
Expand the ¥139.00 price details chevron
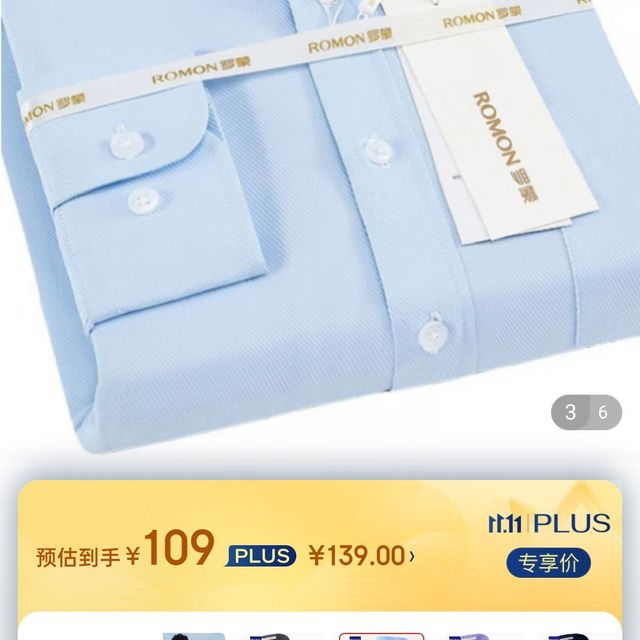[412, 556]
